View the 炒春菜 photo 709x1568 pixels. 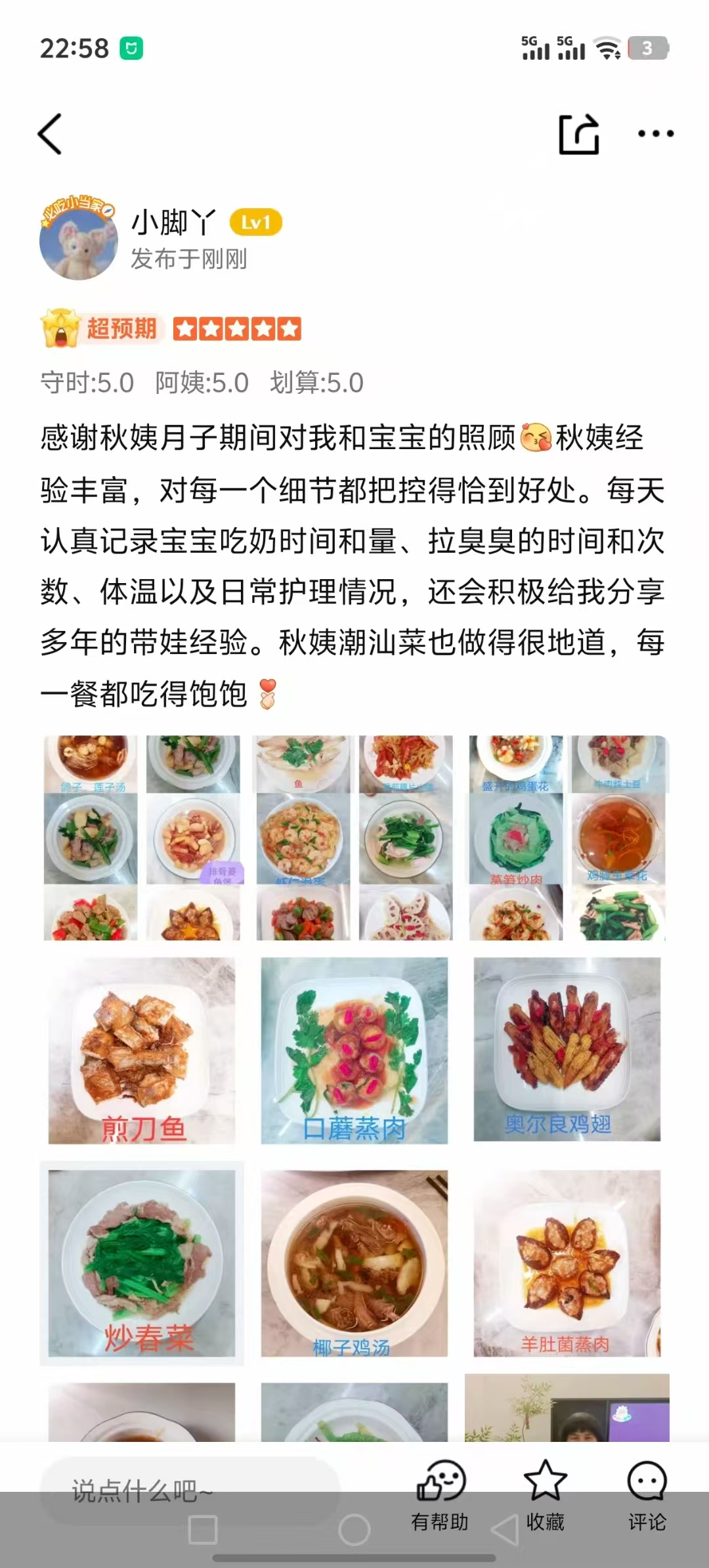(x=142, y=1263)
